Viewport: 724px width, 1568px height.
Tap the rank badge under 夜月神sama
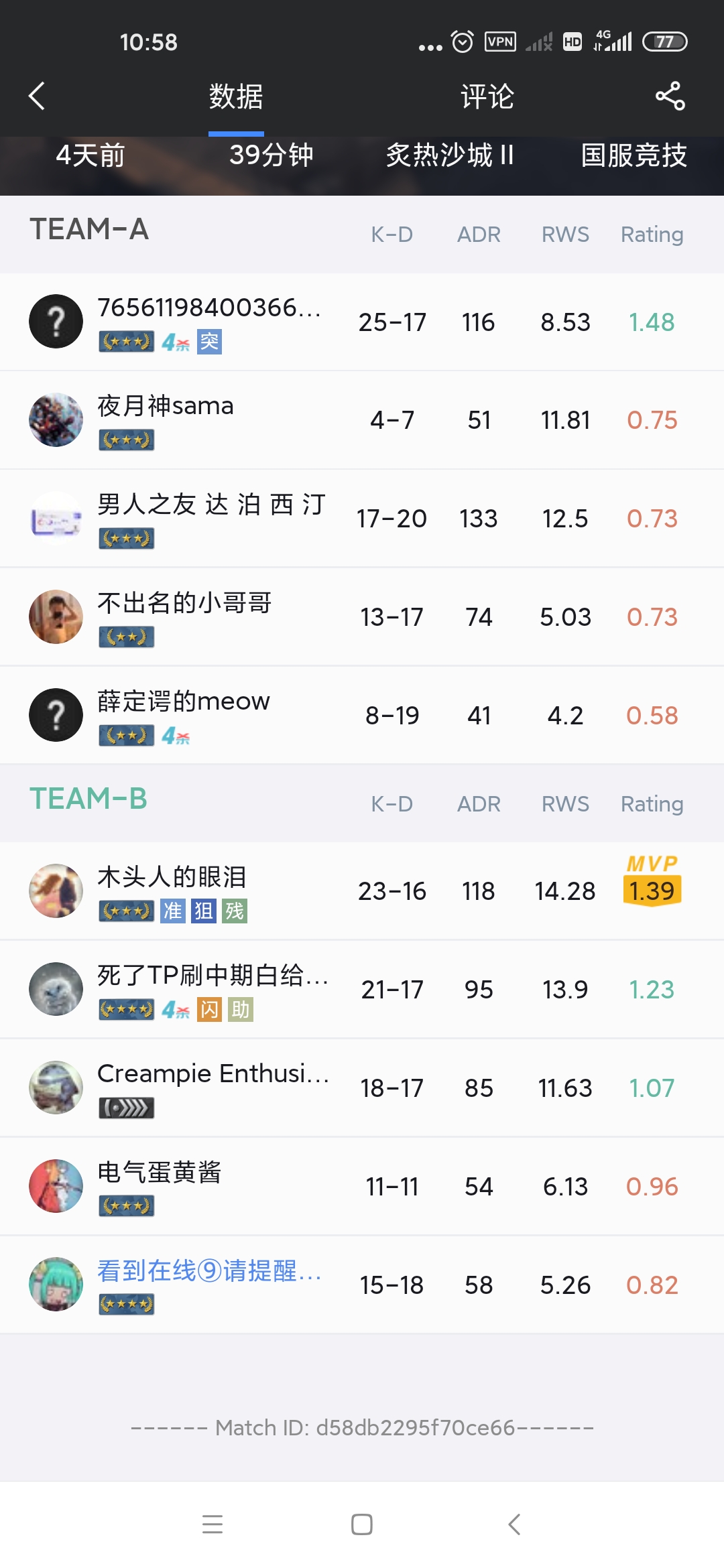[x=126, y=440]
